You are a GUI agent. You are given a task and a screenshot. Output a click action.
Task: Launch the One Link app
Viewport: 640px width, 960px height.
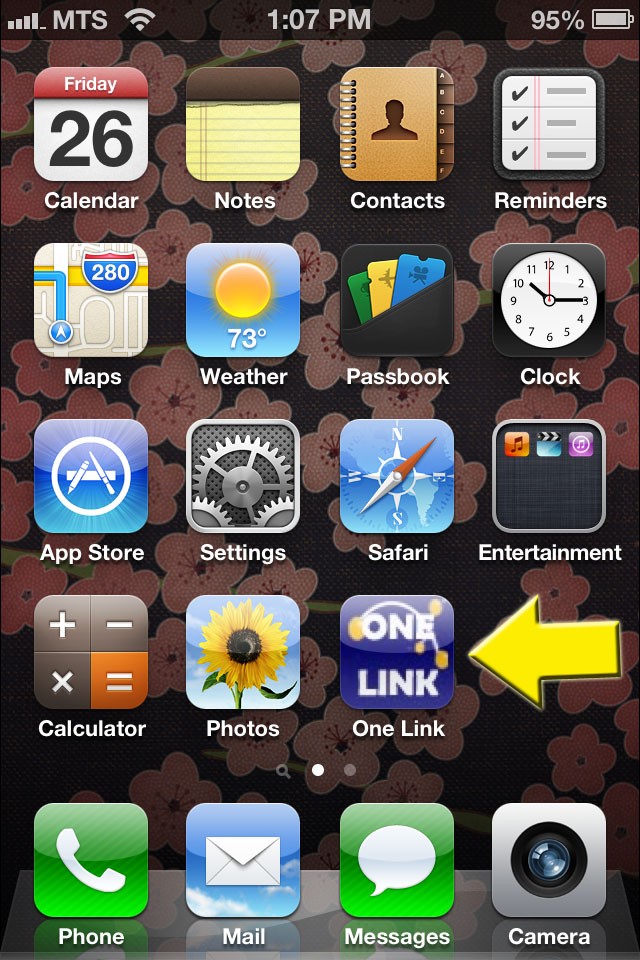[397, 653]
